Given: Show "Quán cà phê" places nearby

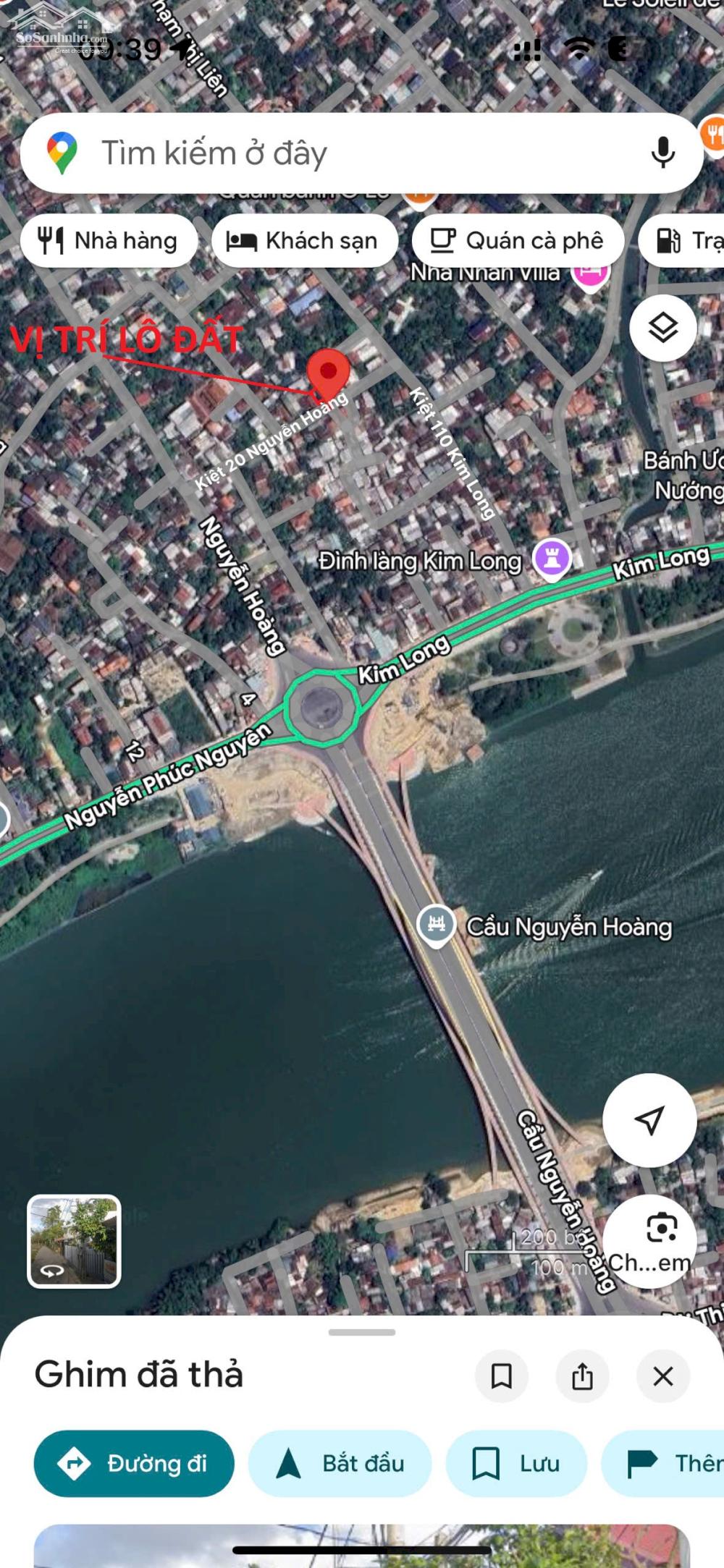Looking at the screenshot, I should (x=517, y=241).
